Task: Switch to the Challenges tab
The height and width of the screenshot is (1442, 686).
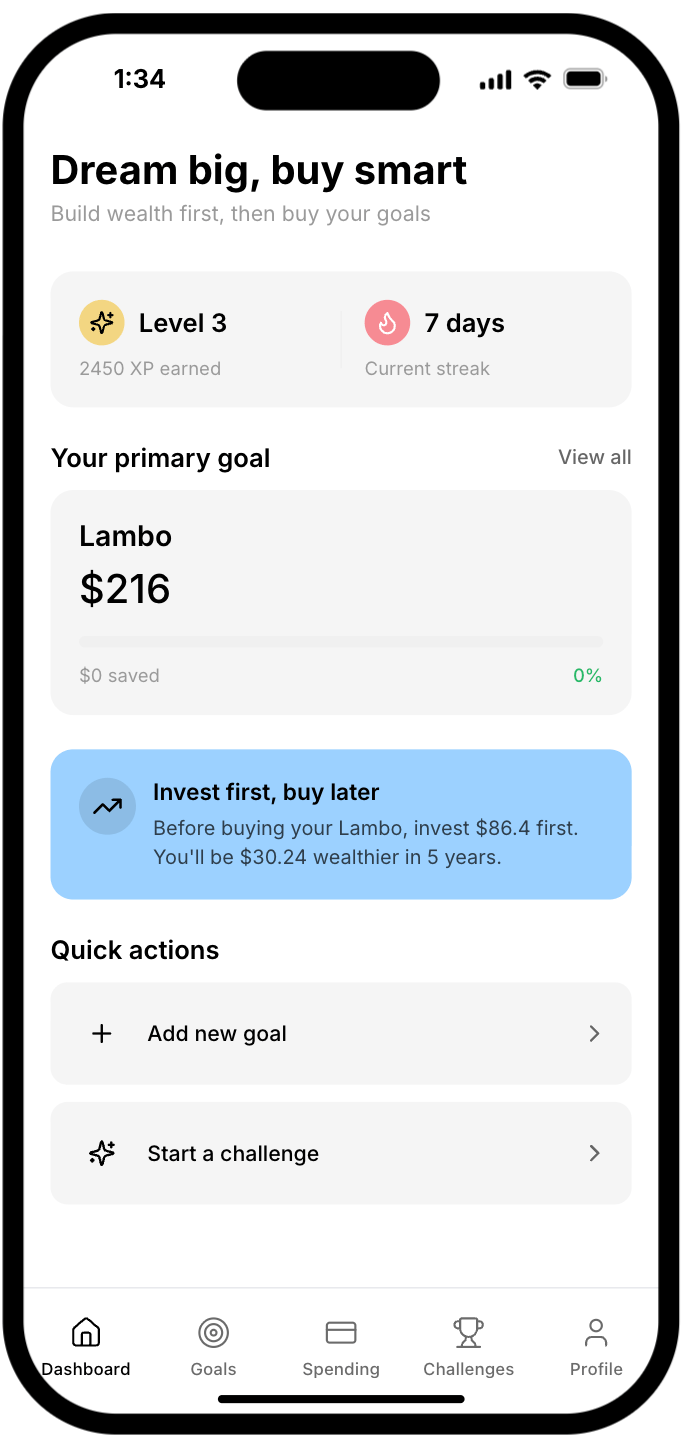Action: (x=468, y=1346)
